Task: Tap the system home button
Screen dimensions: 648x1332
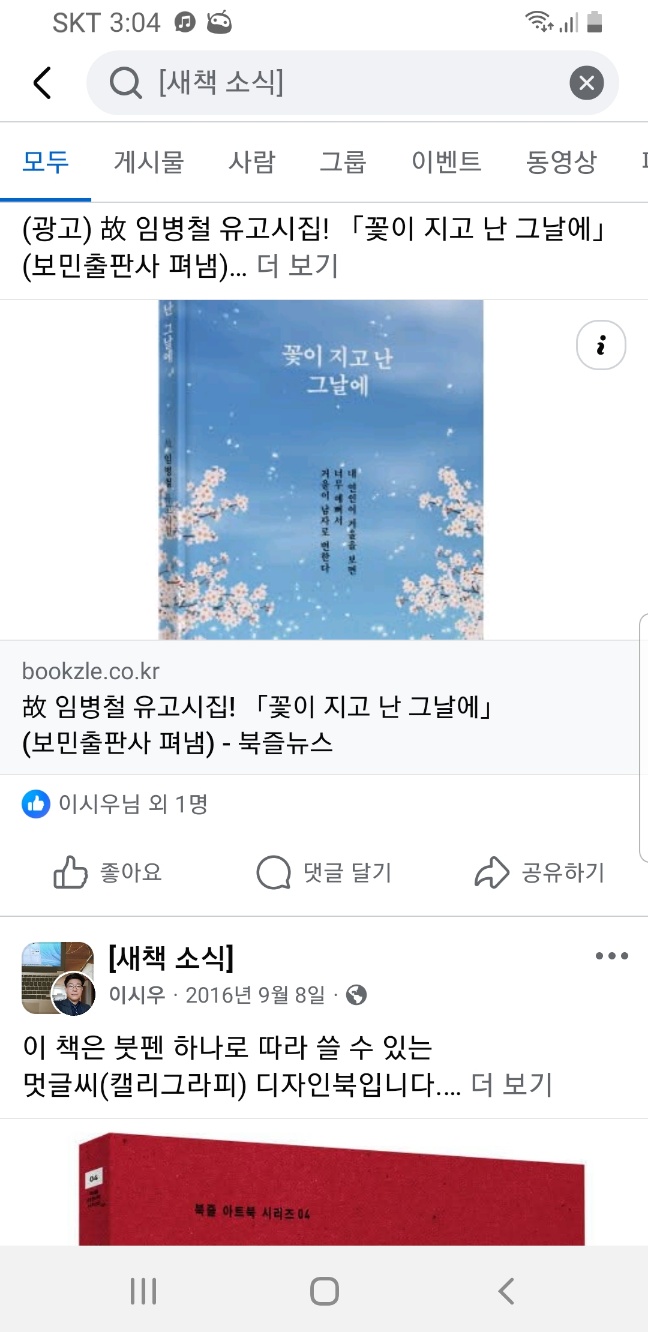Action: (x=324, y=1291)
